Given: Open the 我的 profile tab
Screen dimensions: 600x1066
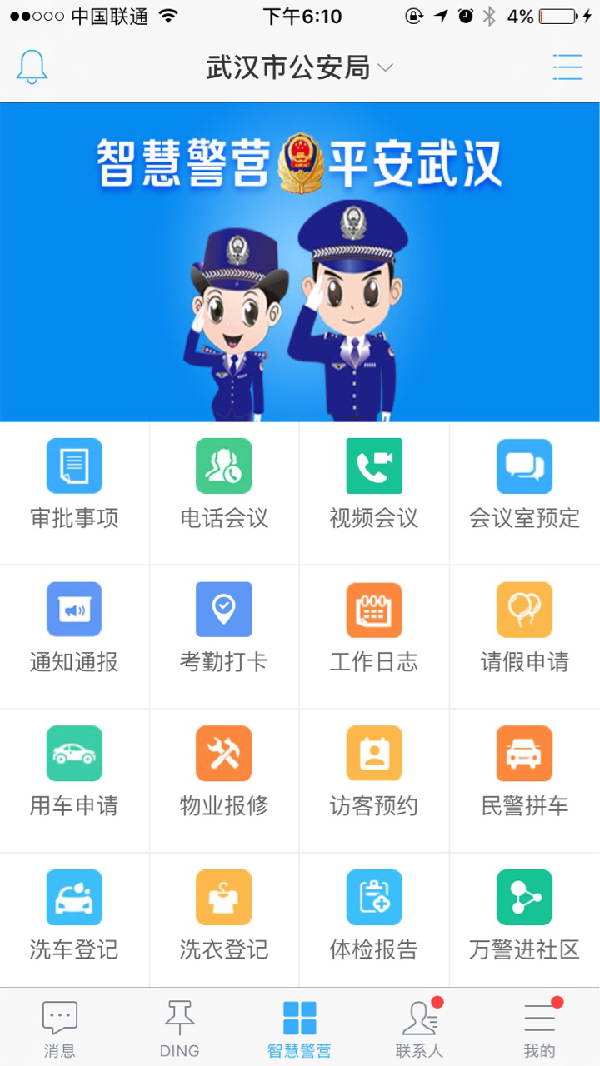Looking at the screenshot, I should click(x=539, y=1028).
